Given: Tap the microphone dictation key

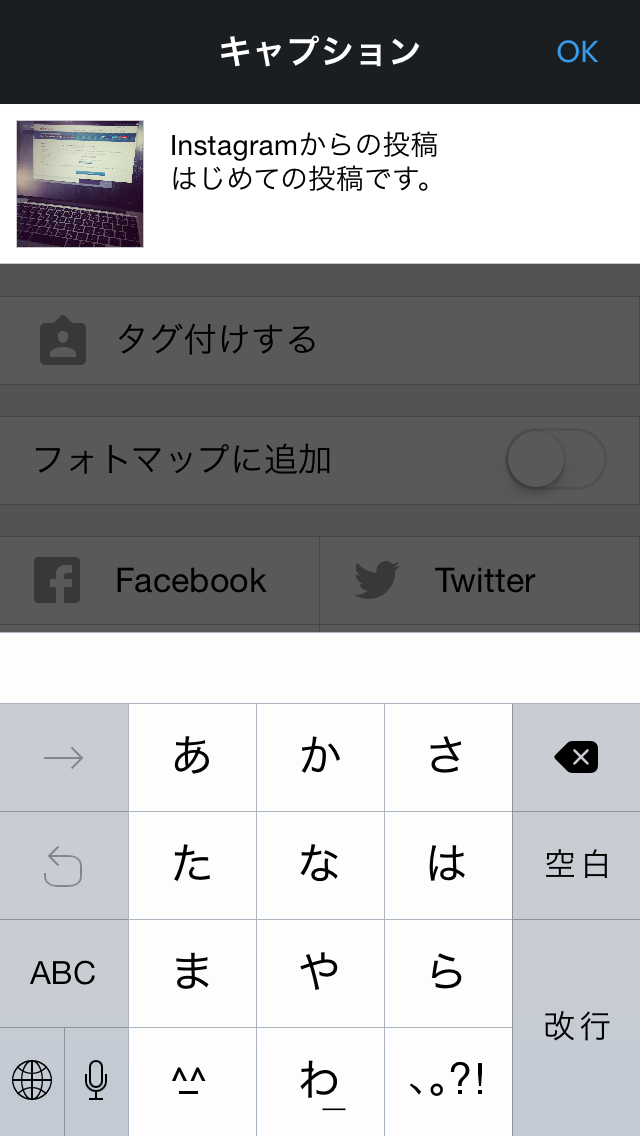Looking at the screenshot, I should (96, 1081).
